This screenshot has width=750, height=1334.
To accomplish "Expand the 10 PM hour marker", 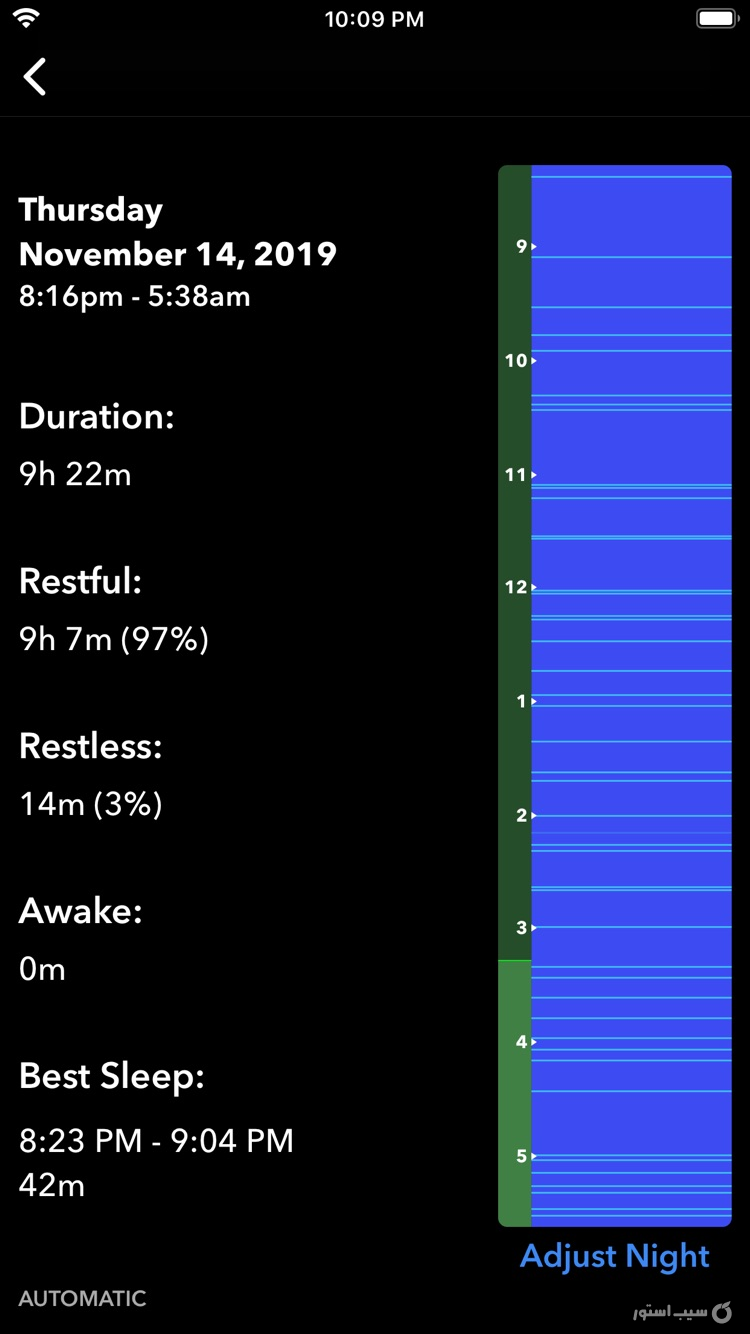I will click(x=527, y=361).
